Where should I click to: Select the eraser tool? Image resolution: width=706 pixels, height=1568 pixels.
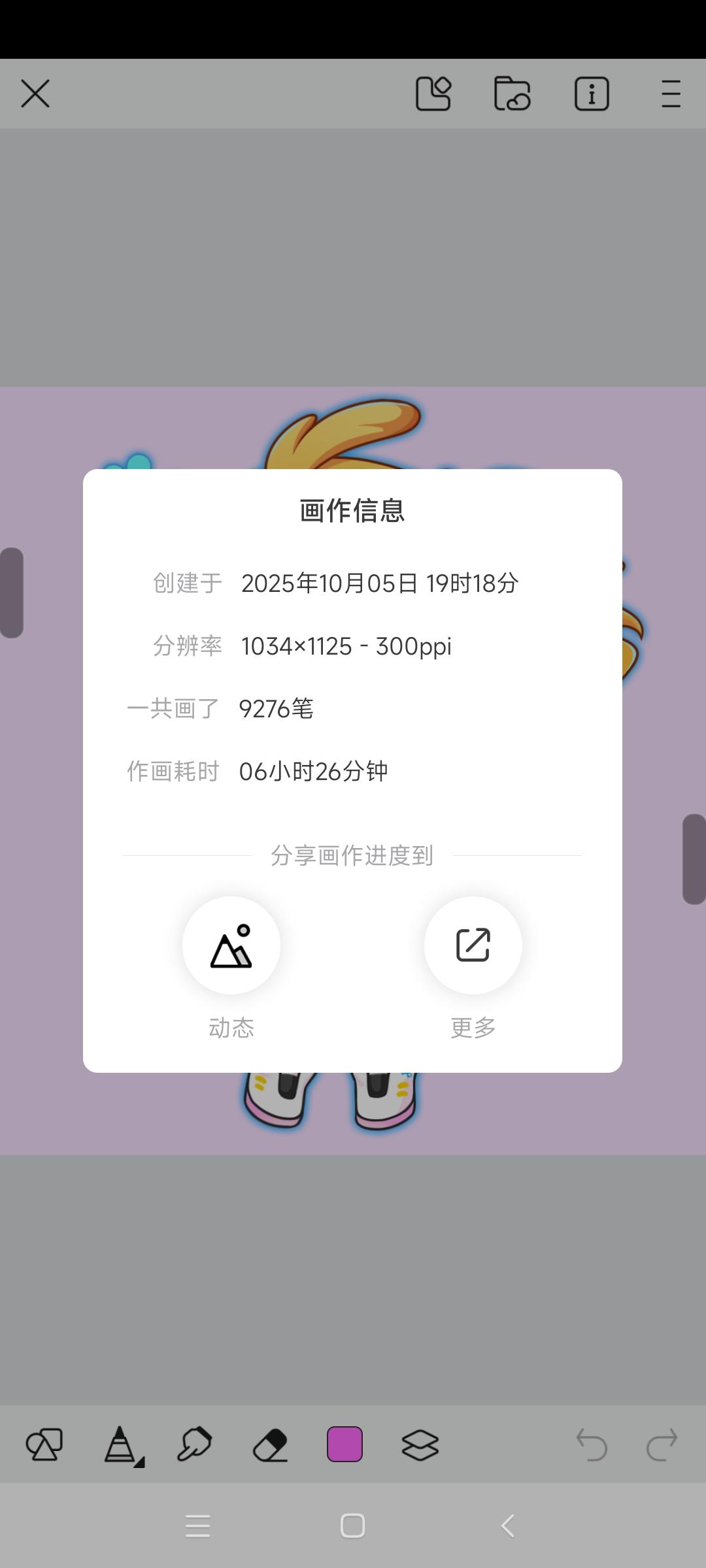271,1444
